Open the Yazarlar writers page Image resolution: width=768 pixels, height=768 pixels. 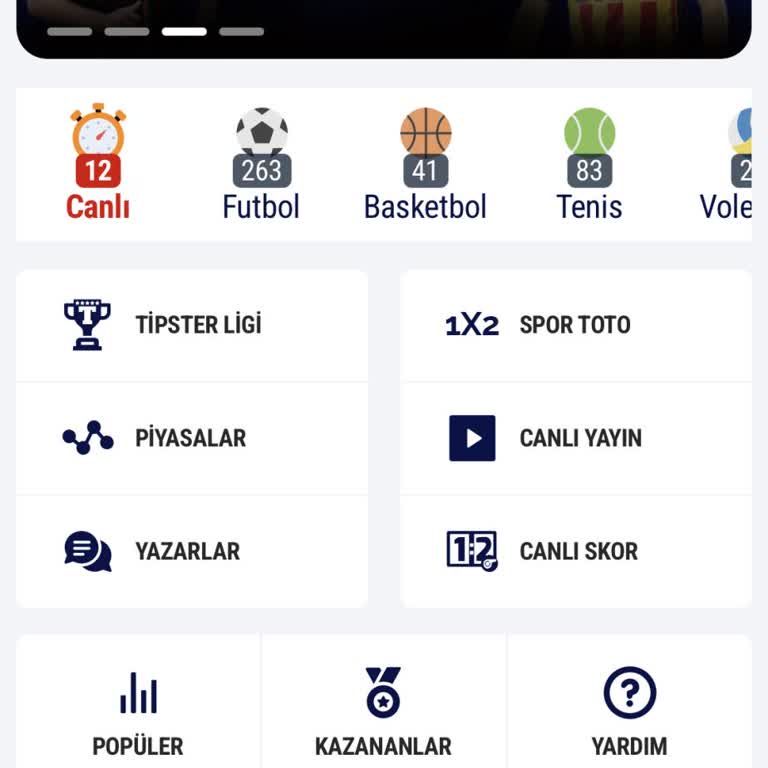pyautogui.click(x=192, y=551)
